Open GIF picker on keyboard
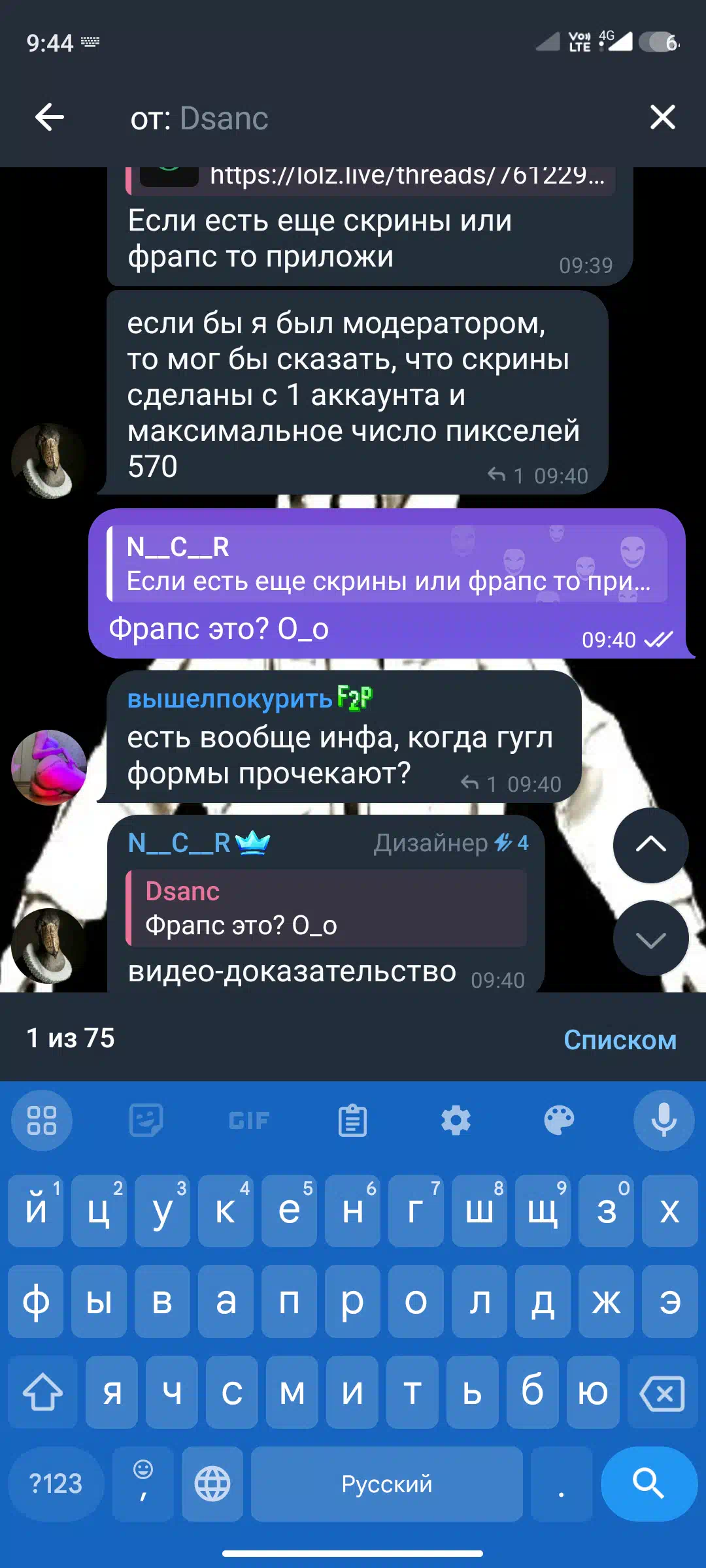This screenshot has width=706, height=1568. click(x=249, y=1120)
